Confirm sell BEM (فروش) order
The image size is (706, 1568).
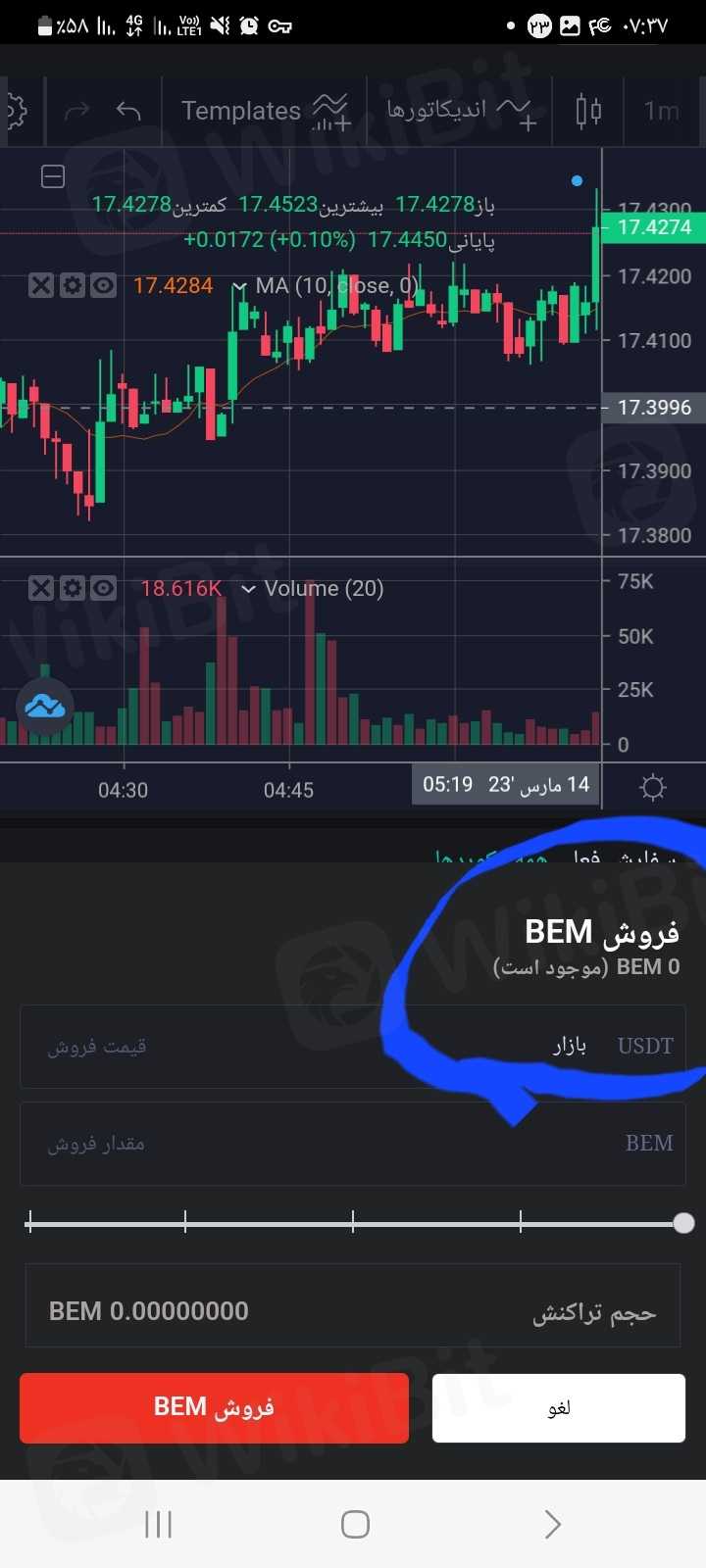[x=214, y=1408]
